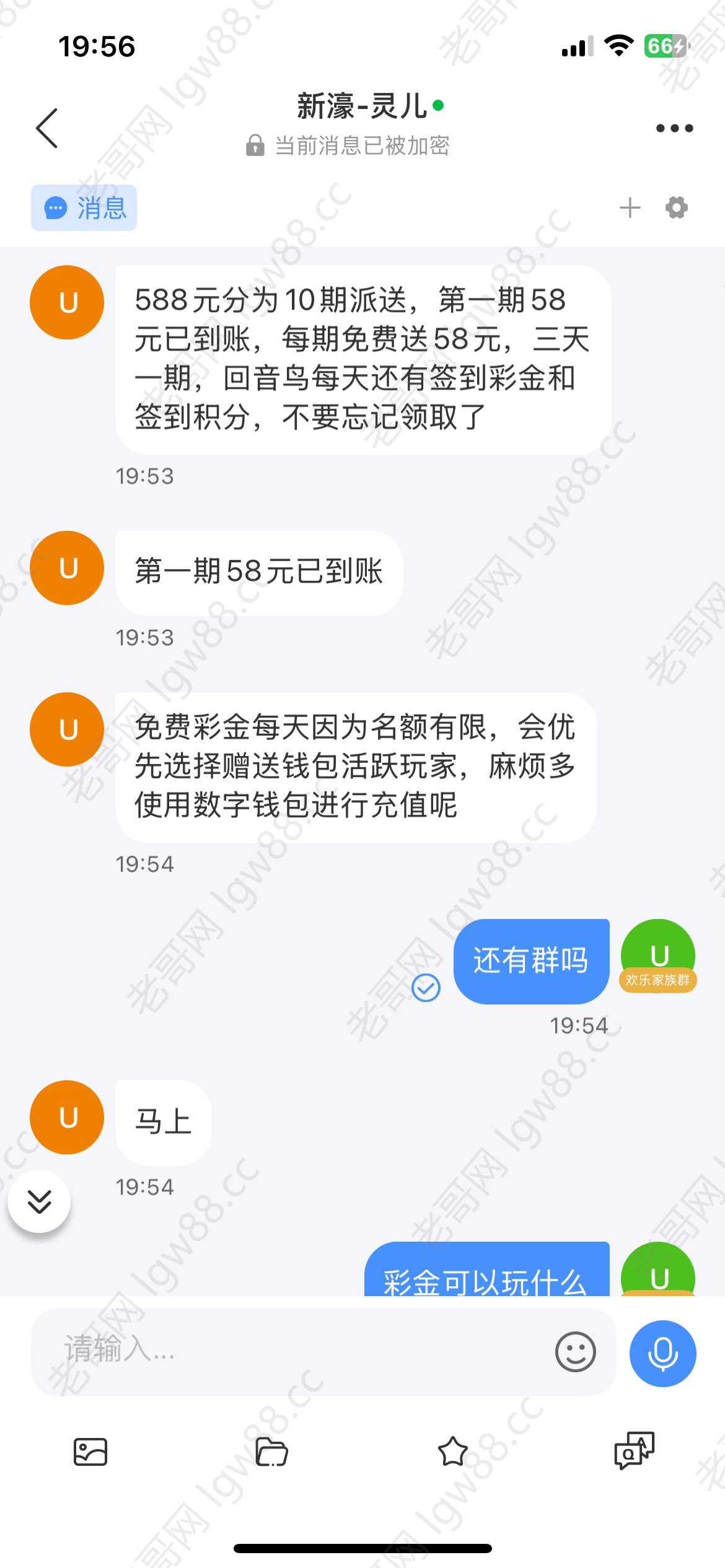Open my avatar labeled 欢乐家族群
The width and height of the screenshot is (725, 1568).
tap(657, 956)
